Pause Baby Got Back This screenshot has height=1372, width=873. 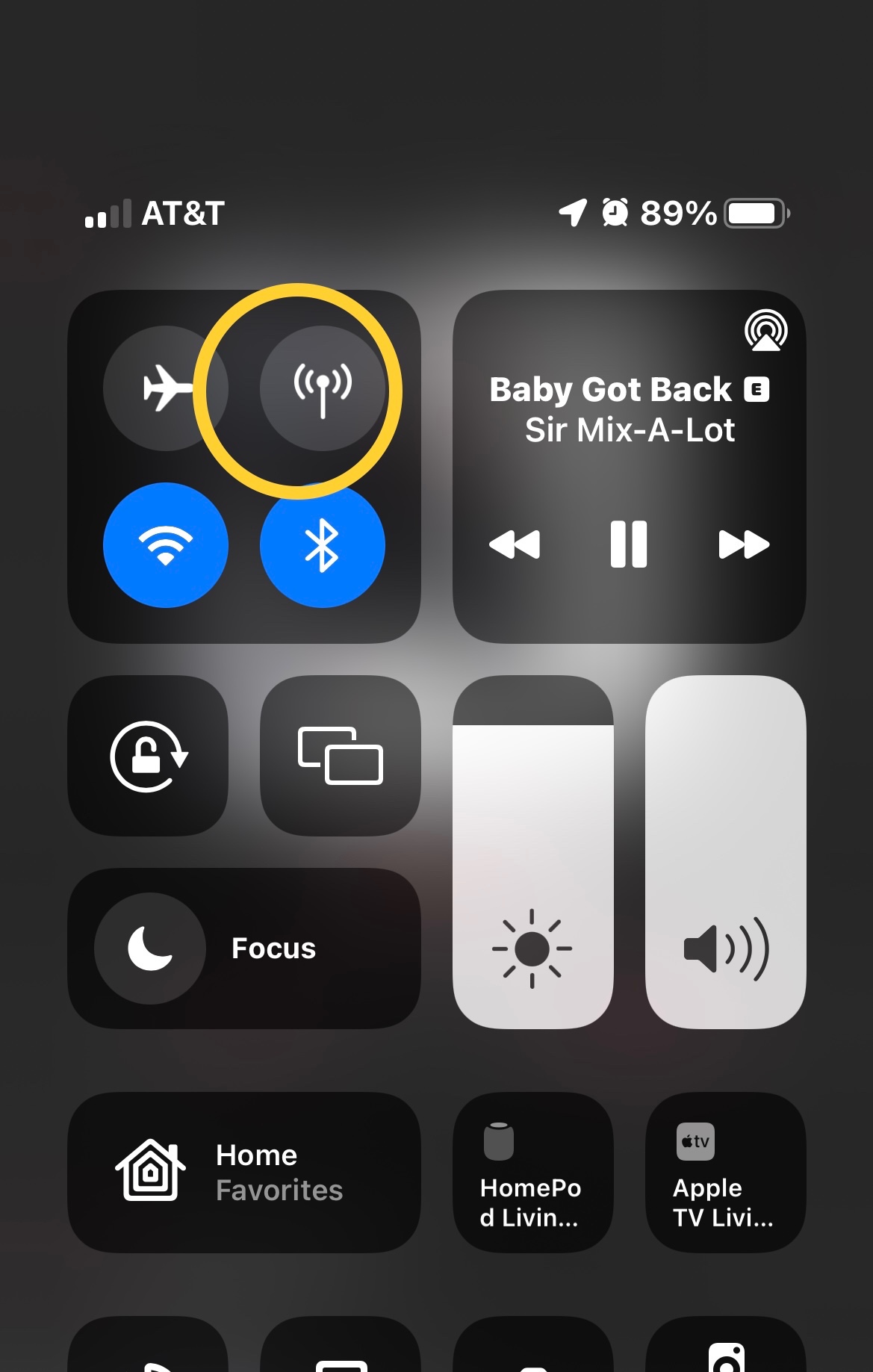click(x=629, y=544)
